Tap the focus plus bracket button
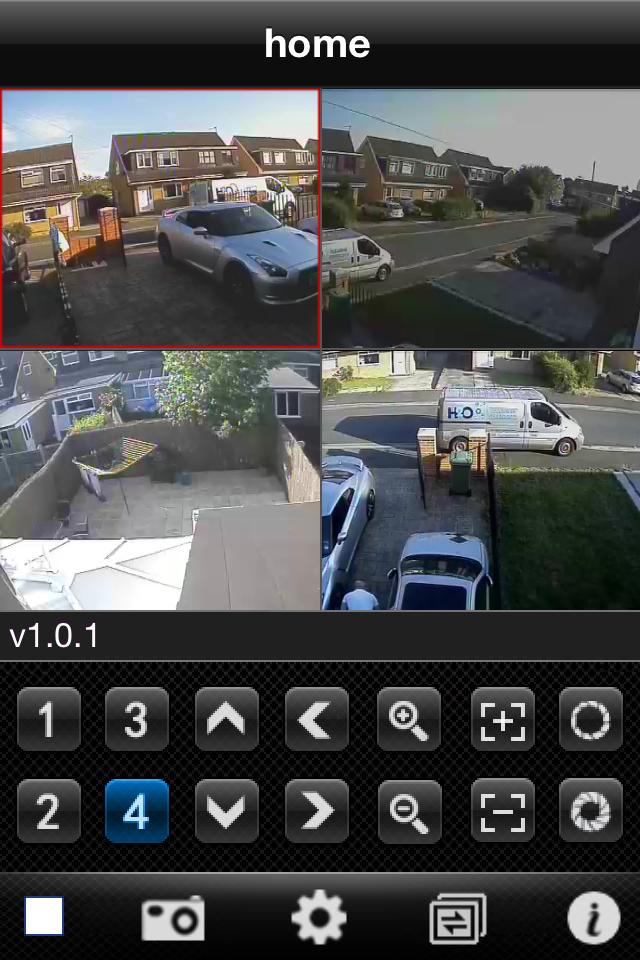The image size is (640, 960). tap(502, 719)
